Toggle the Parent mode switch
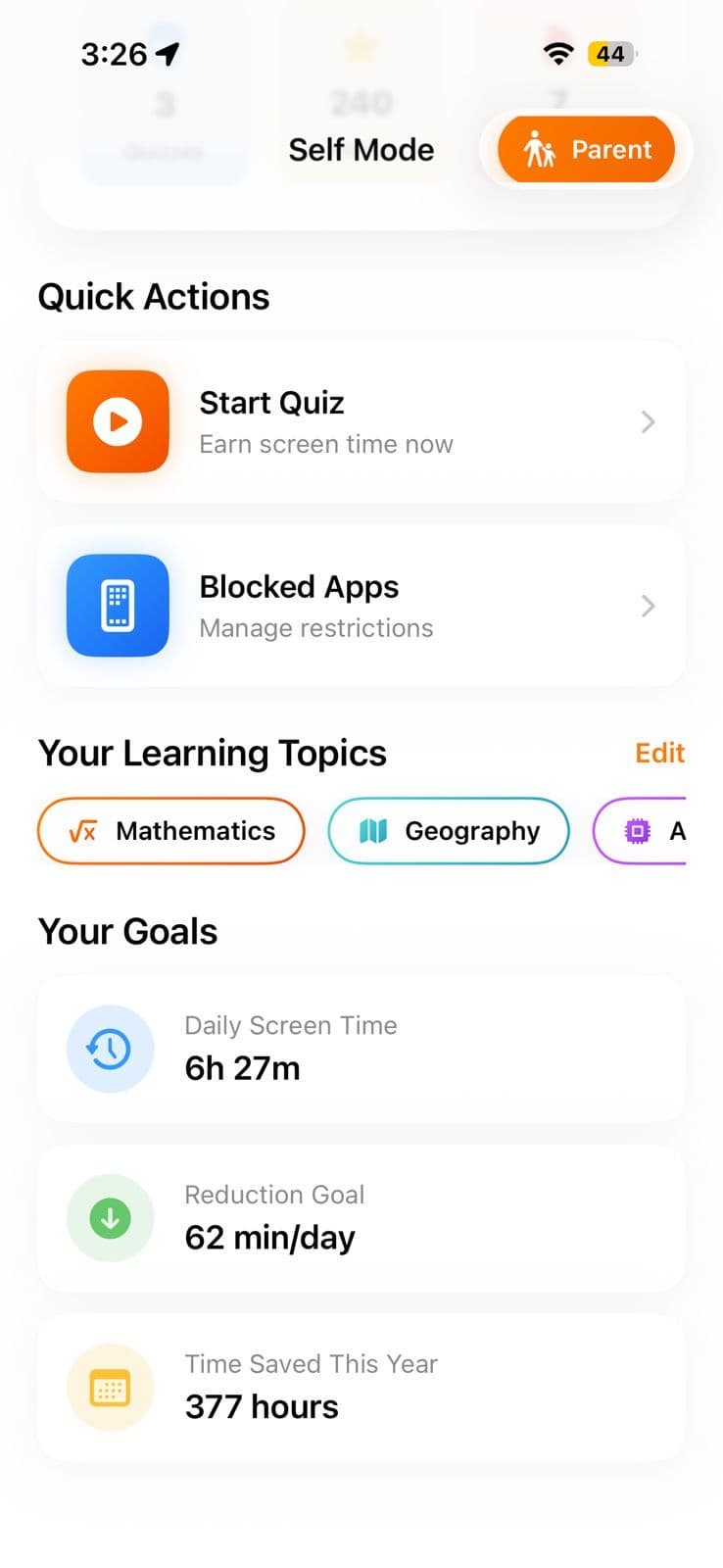This screenshot has width=723, height=1568. [584, 149]
